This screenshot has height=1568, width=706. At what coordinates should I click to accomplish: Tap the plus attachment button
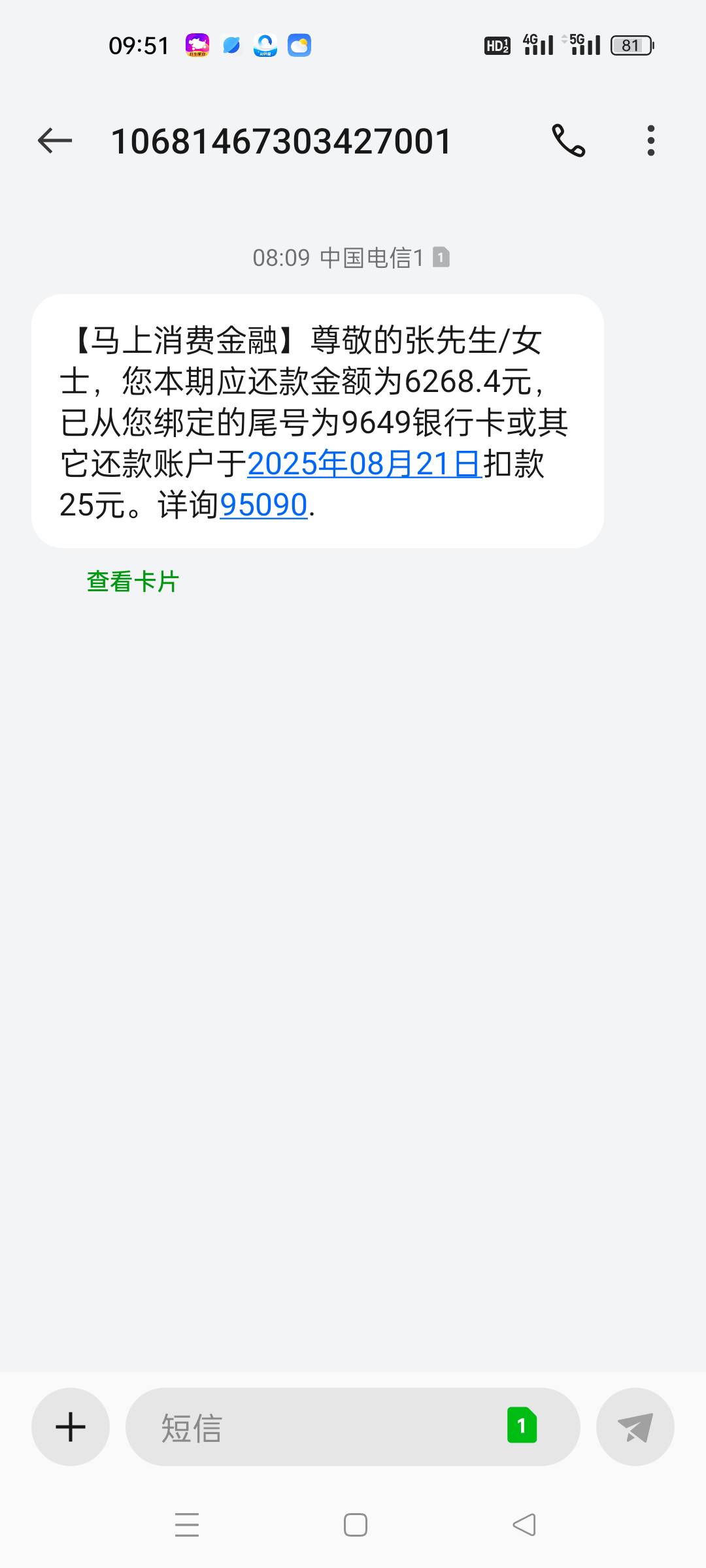coord(71,1427)
